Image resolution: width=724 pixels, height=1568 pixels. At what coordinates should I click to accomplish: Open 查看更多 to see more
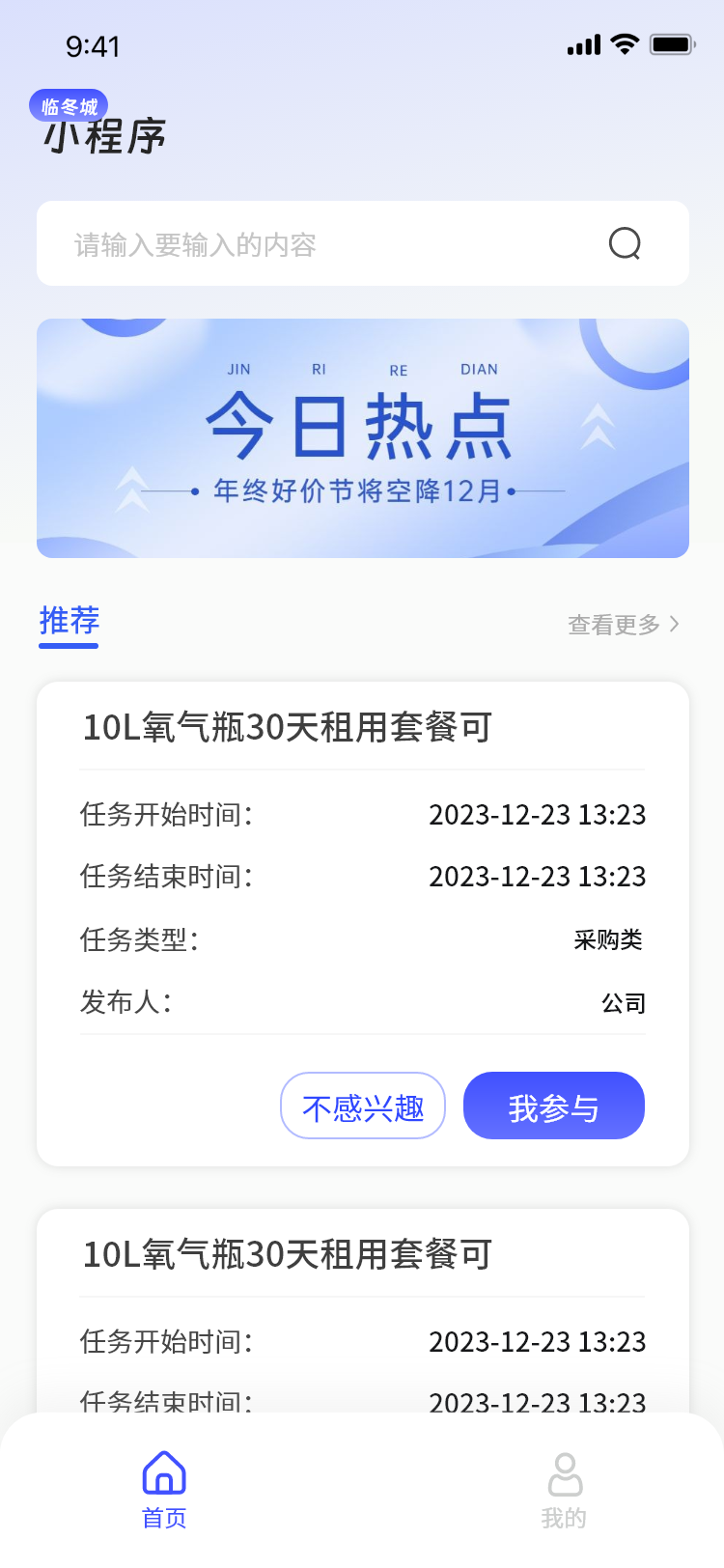click(x=623, y=625)
